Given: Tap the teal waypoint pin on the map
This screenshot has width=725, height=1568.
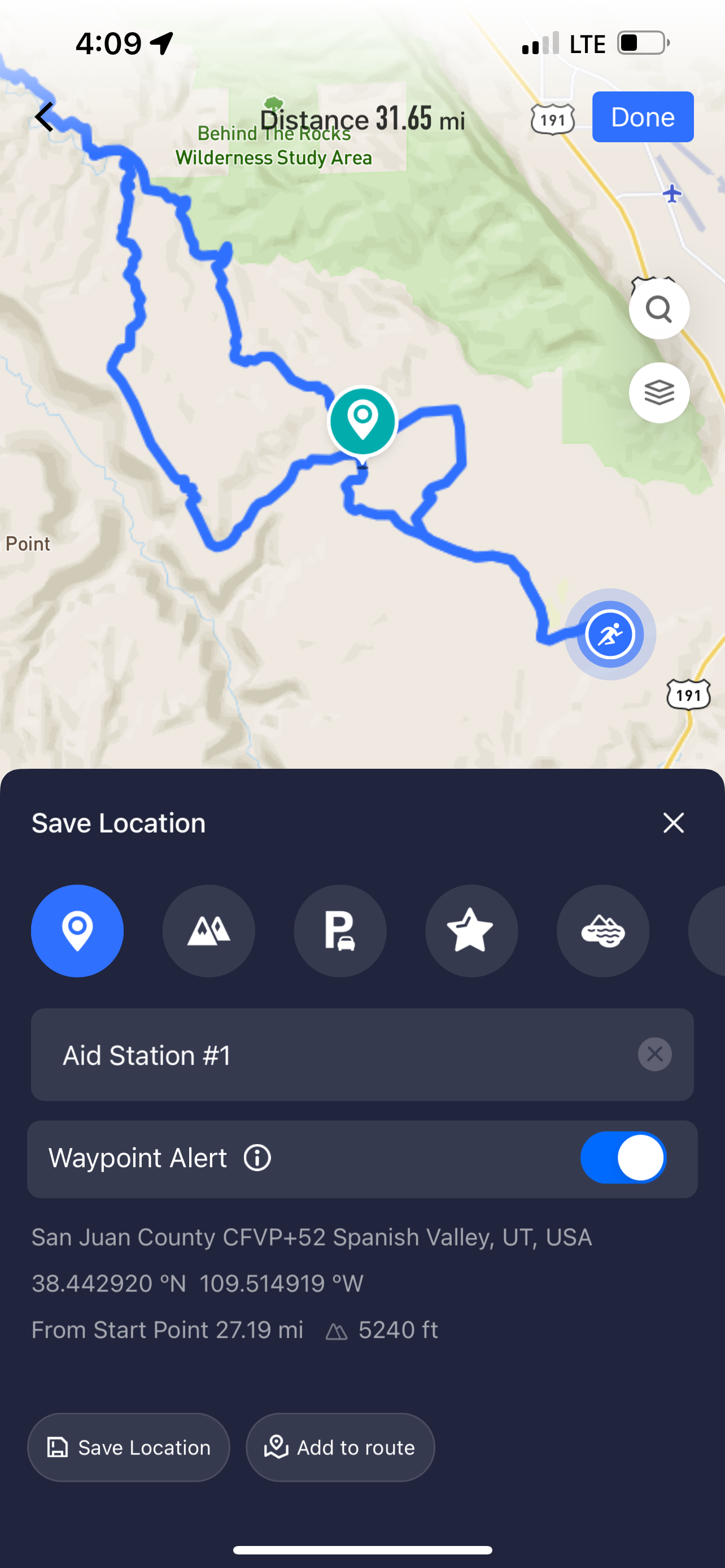Looking at the screenshot, I should point(363,422).
